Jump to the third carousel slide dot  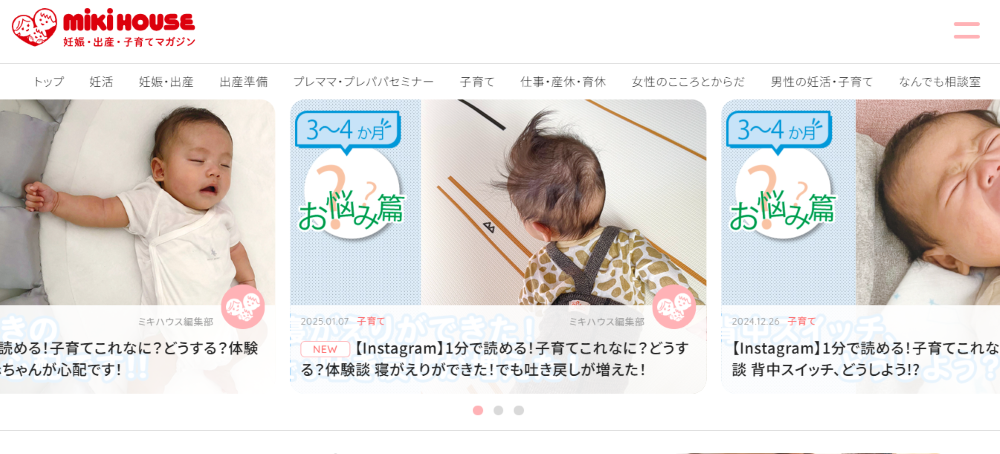pyautogui.click(x=518, y=410)
